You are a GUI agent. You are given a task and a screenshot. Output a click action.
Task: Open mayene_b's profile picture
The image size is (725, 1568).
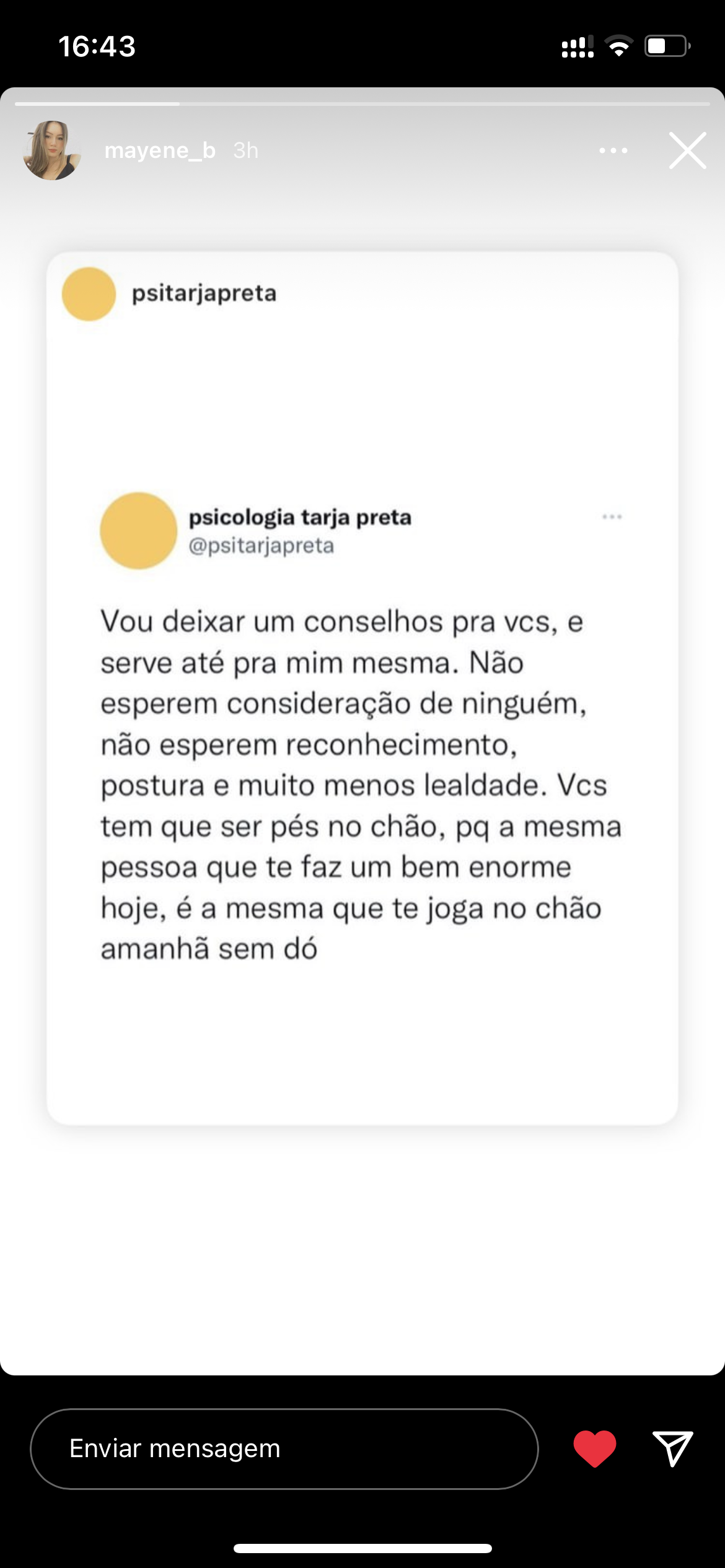pyautogui.click(x=52, y=150)
